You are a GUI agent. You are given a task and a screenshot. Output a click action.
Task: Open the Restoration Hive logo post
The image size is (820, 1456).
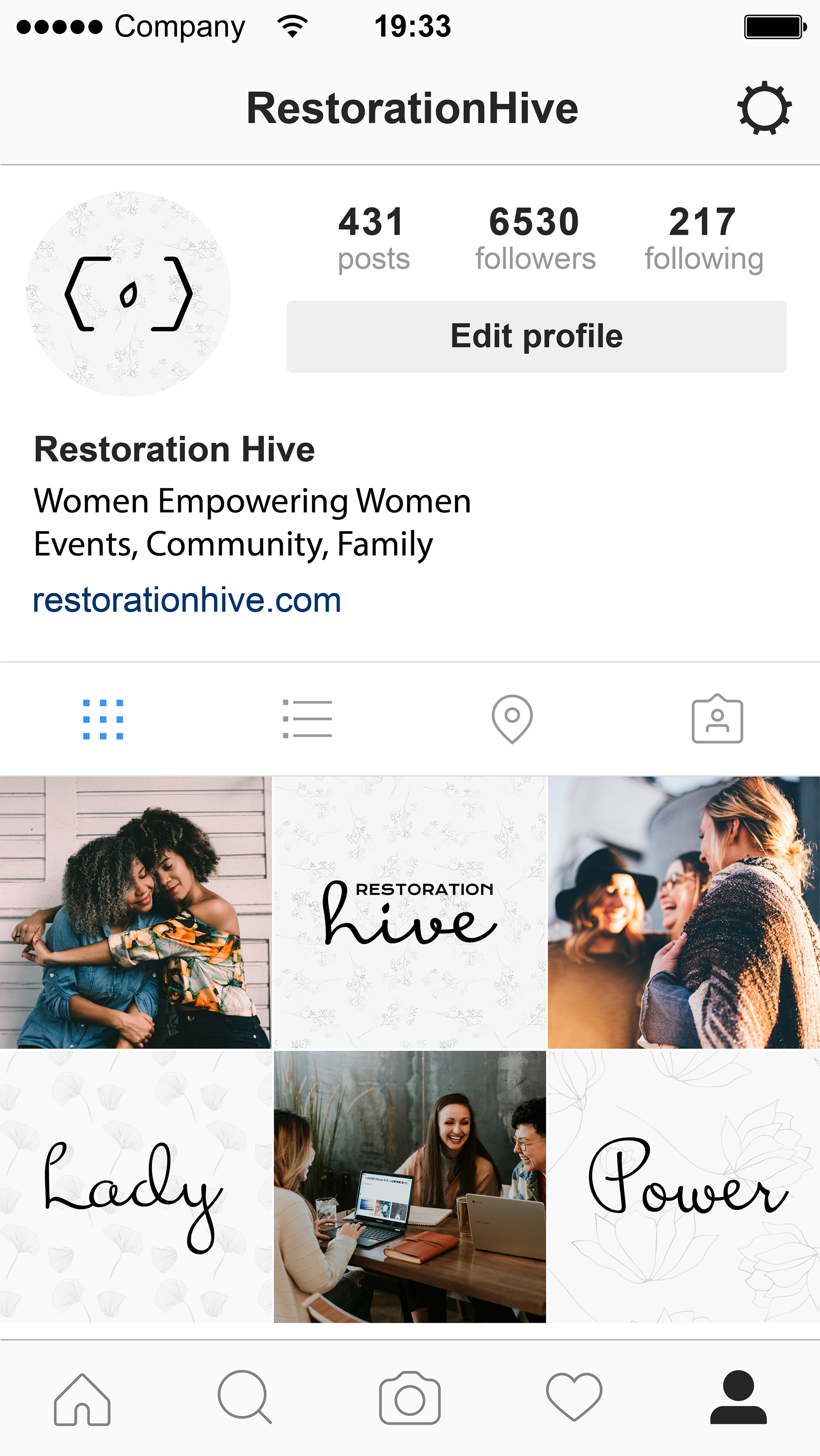pos(410,912)
